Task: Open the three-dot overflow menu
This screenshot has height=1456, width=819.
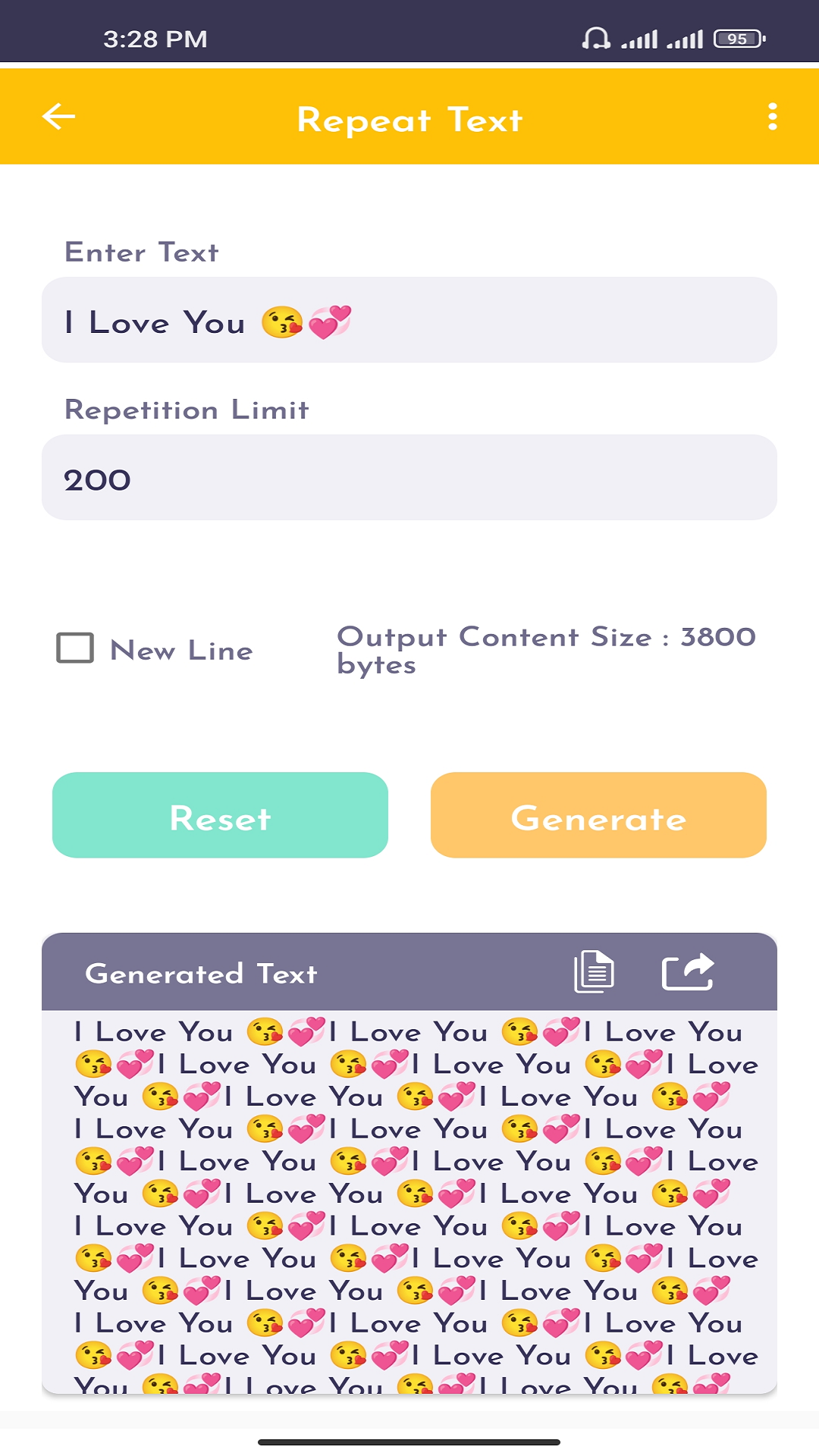Action: (x=773, y=118)
